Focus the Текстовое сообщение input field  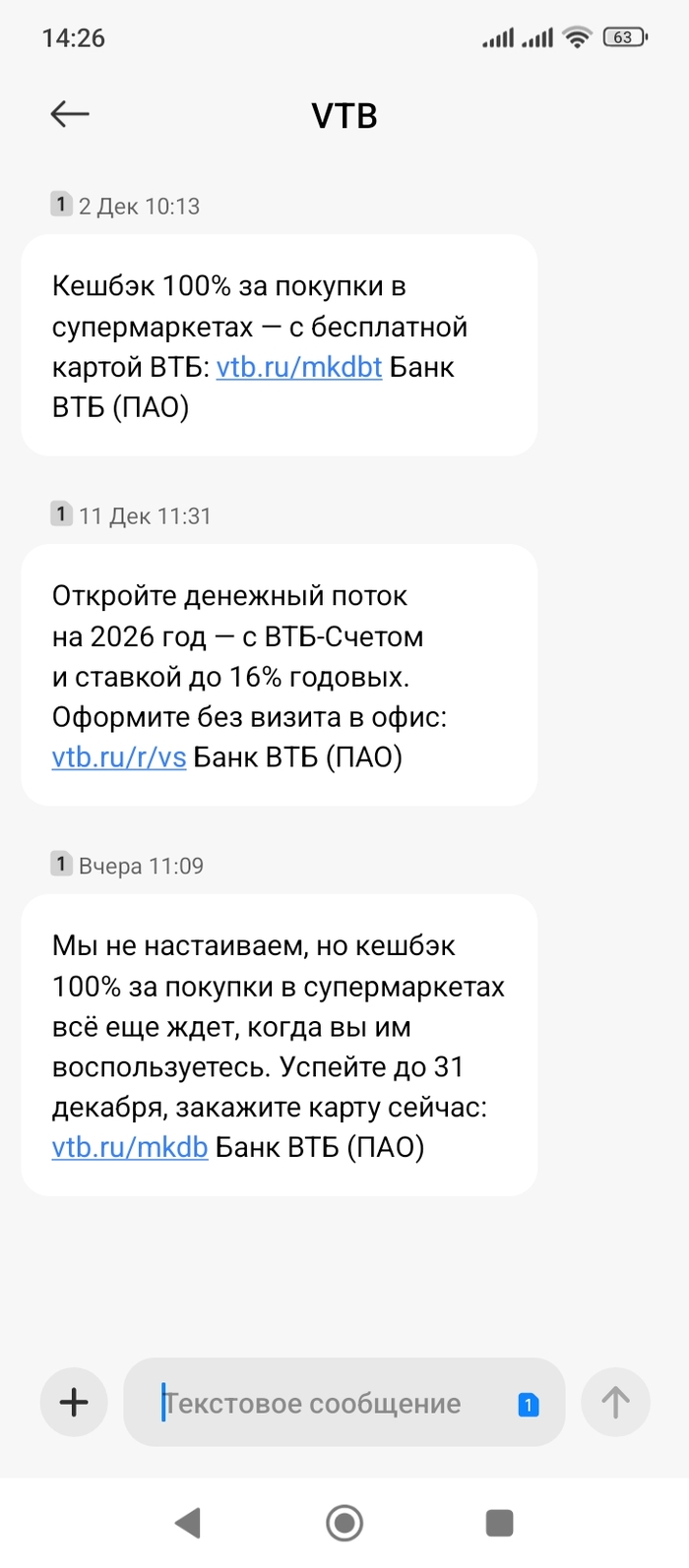(x=325, y=1403)
